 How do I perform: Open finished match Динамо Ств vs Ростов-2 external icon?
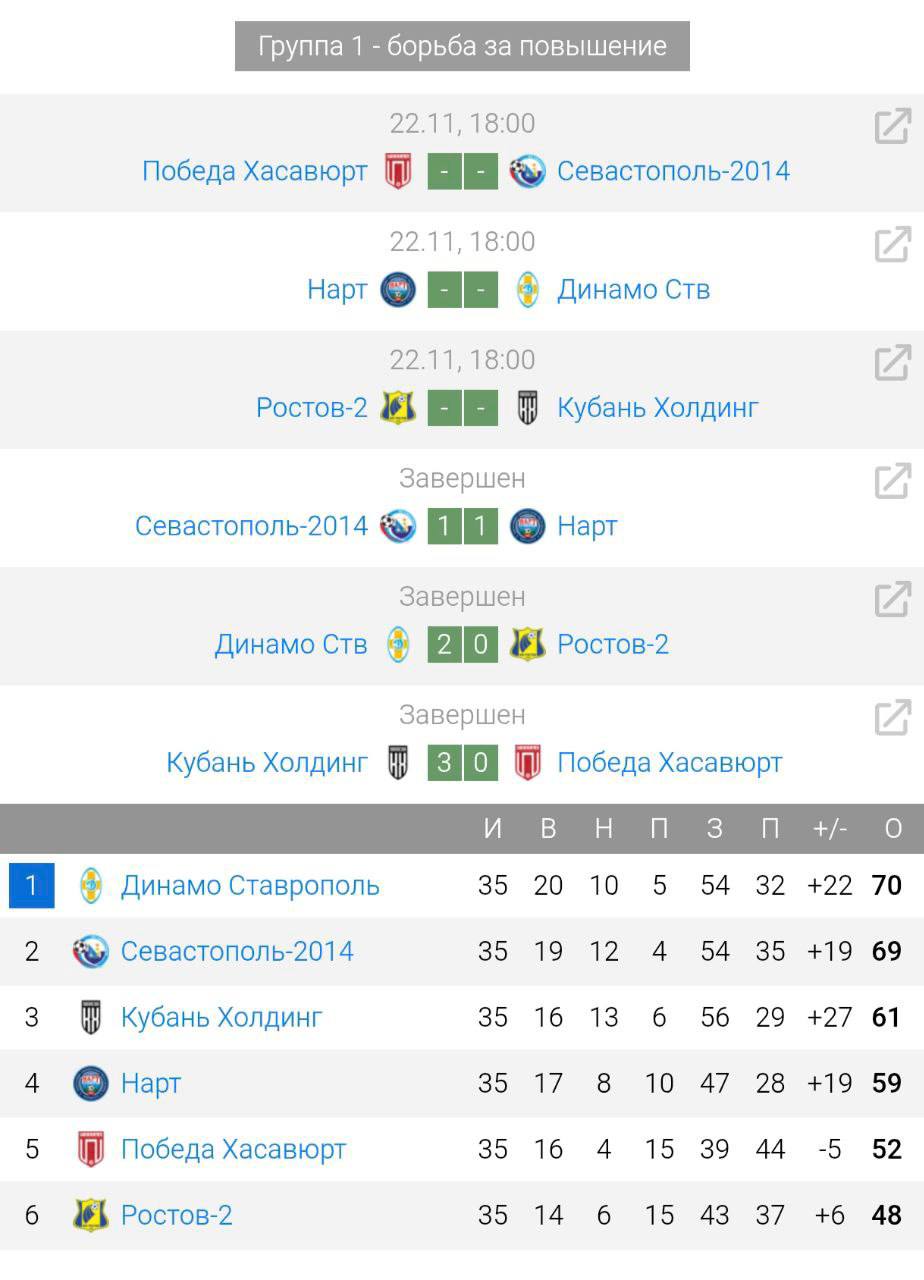click(892, 599)
